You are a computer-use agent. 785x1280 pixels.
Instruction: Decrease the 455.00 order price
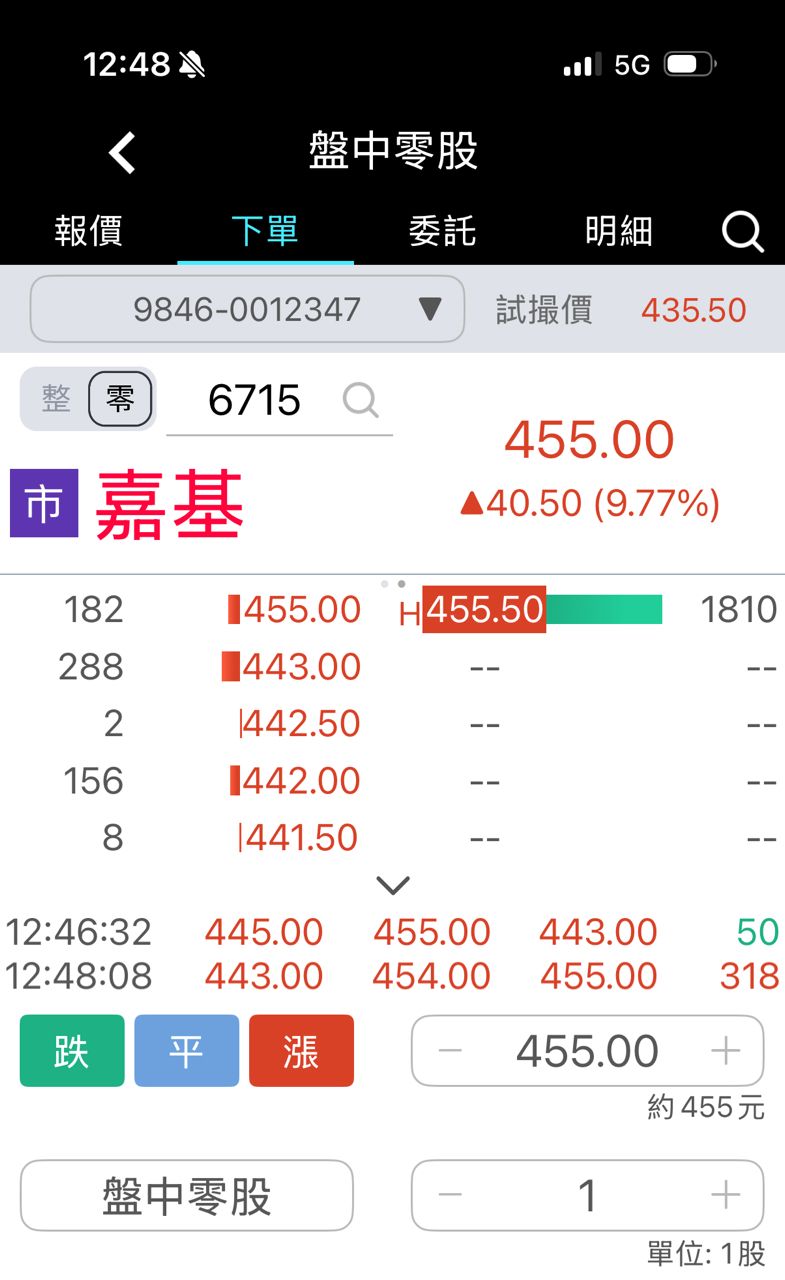450,1051
